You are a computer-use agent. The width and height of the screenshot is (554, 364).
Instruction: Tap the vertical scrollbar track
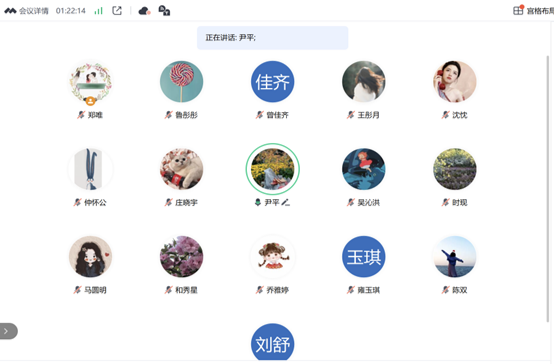coord(548,189)
